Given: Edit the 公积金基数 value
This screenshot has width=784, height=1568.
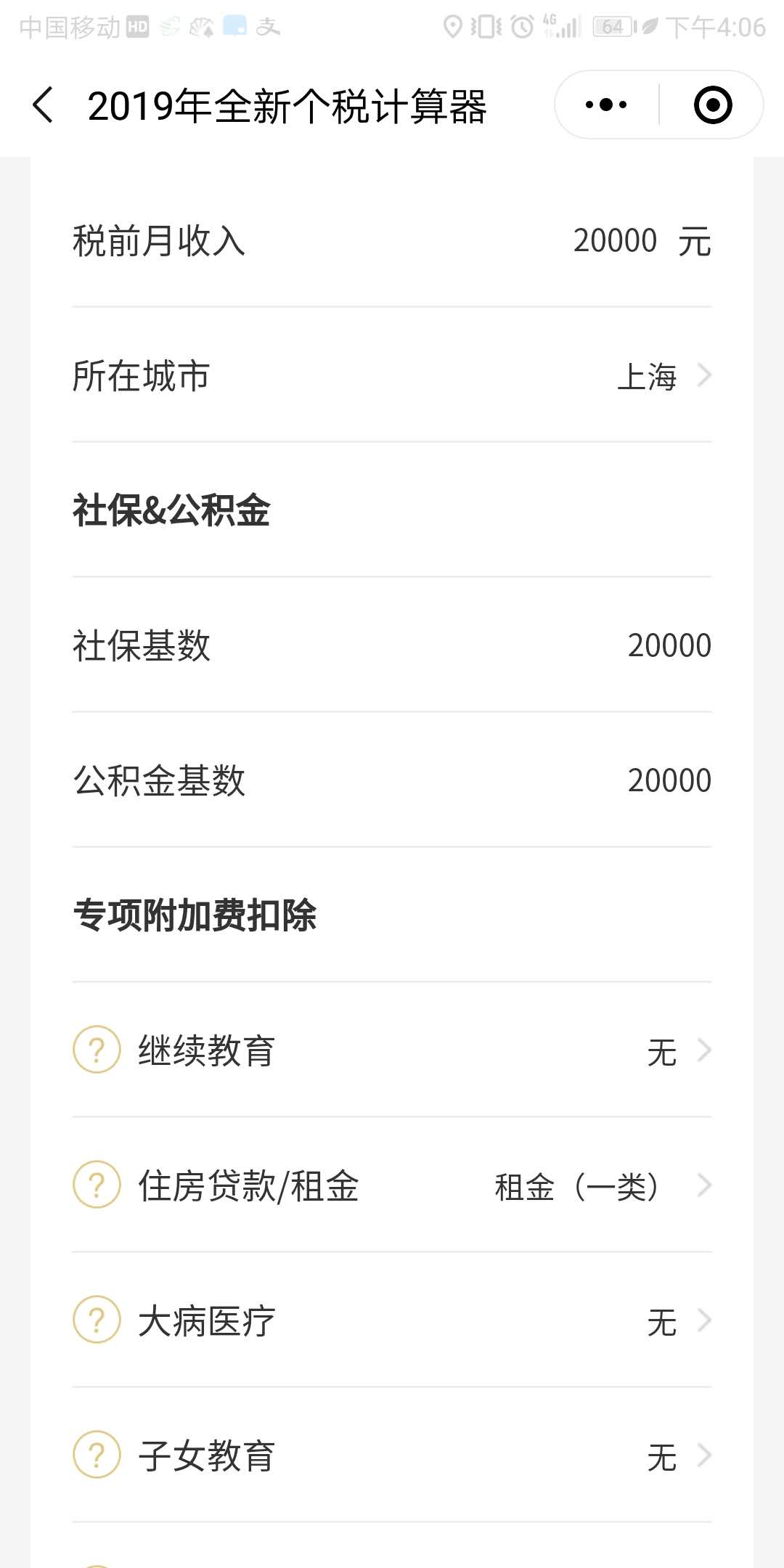Looking at the screenshot, I should click(x=669, y=780).
